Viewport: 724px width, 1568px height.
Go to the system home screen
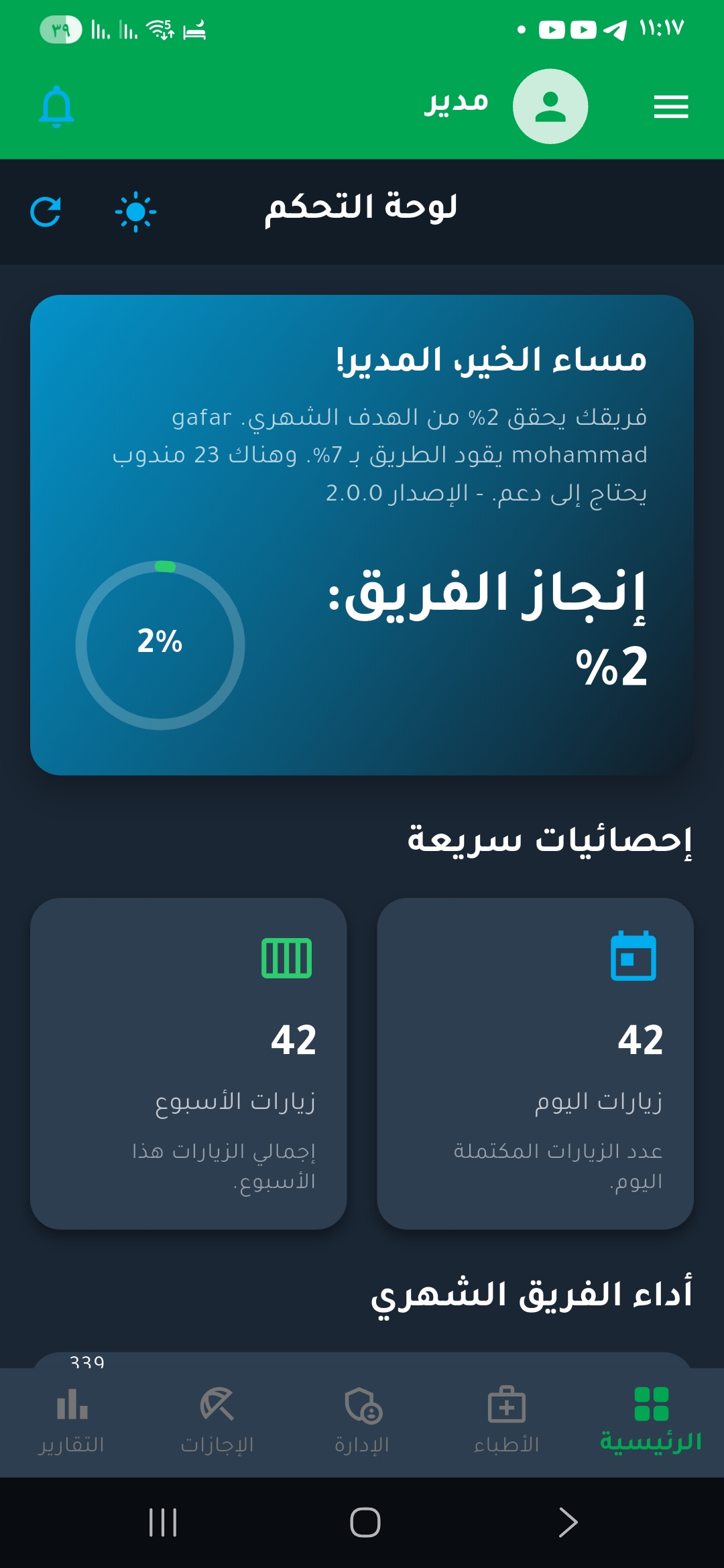point(365,1522)
